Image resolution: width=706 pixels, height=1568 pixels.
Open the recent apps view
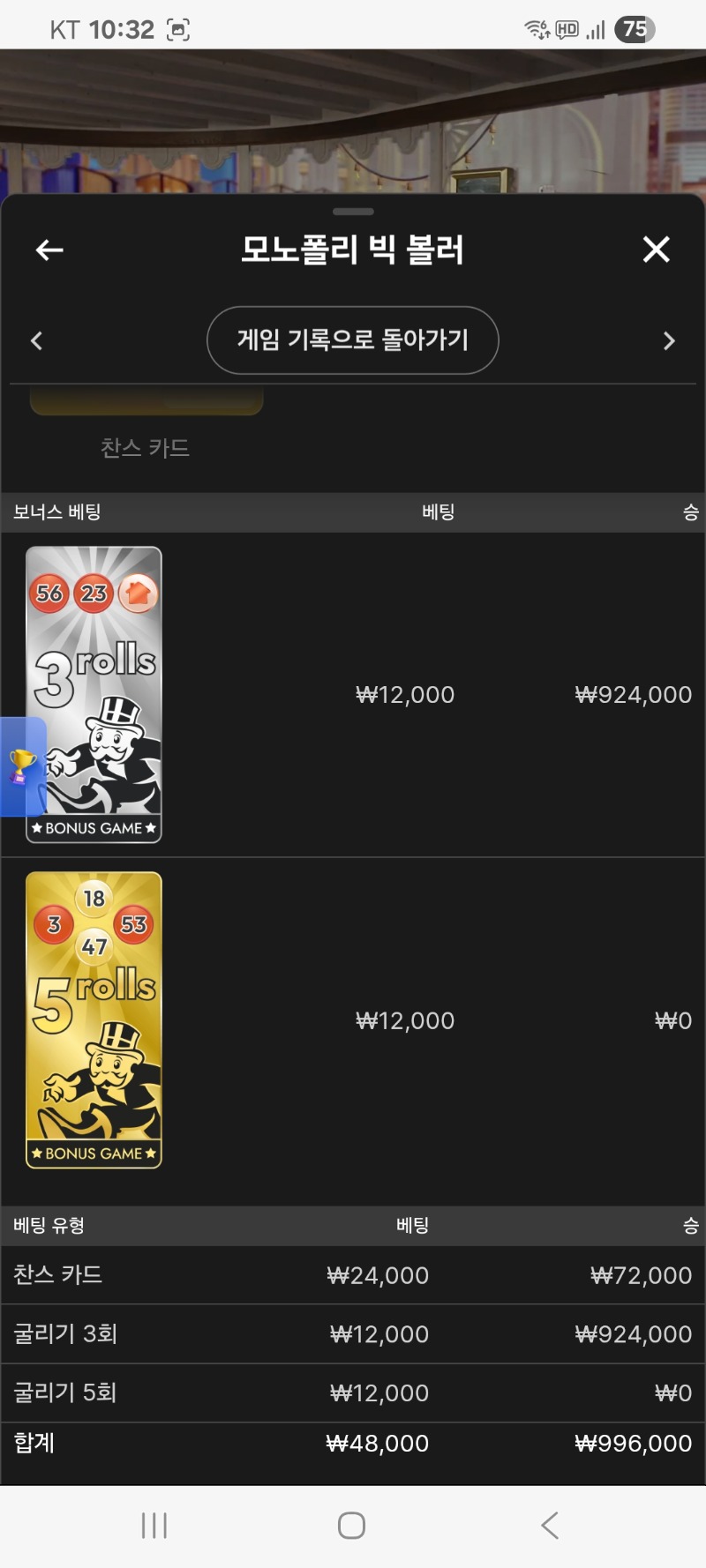154,1525
